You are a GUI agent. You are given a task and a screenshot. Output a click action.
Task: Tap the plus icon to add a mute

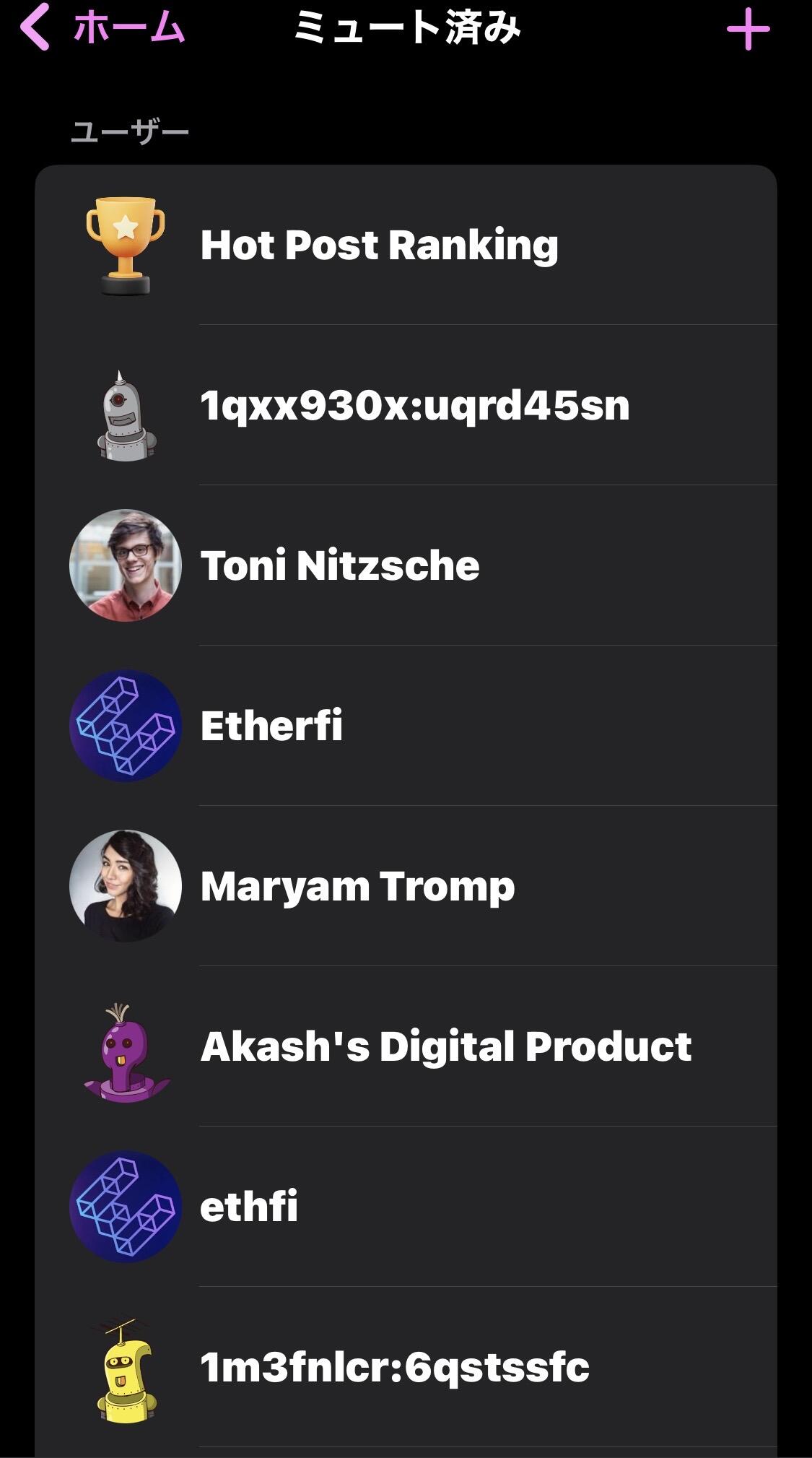pyautogui.click(x=748, y=30)
